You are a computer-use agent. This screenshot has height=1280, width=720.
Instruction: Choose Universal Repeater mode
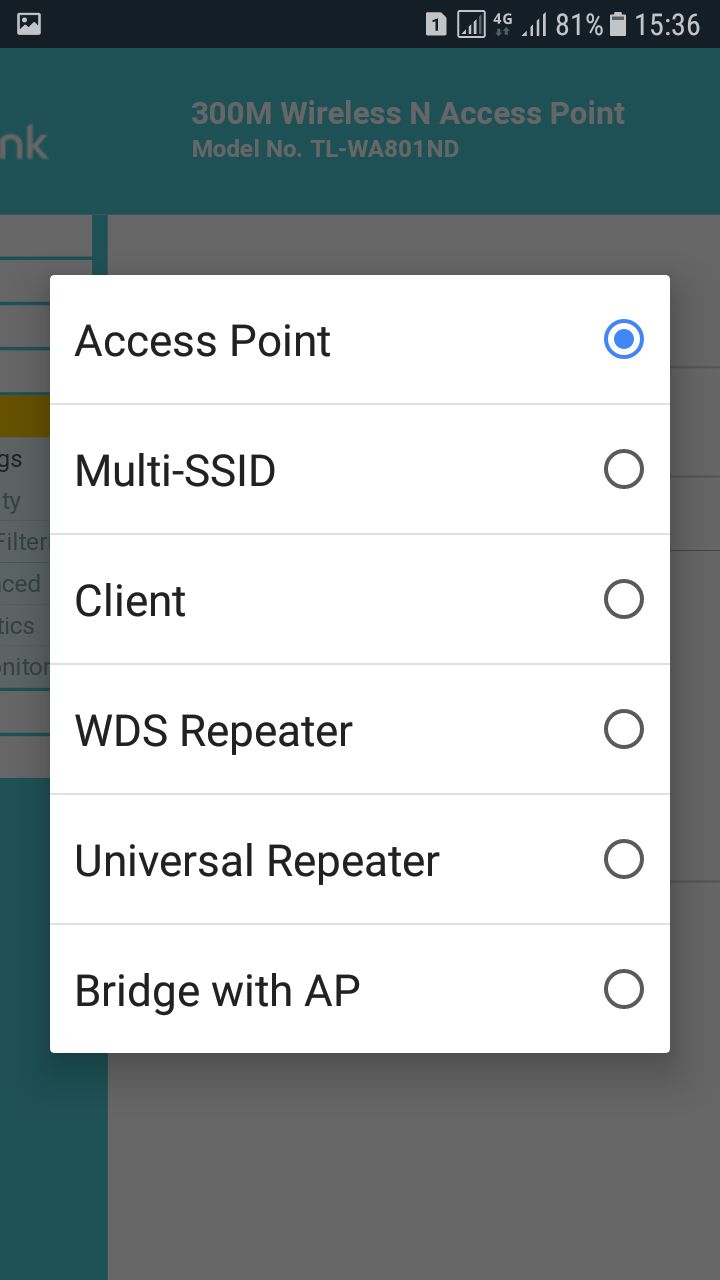(360, 860)
